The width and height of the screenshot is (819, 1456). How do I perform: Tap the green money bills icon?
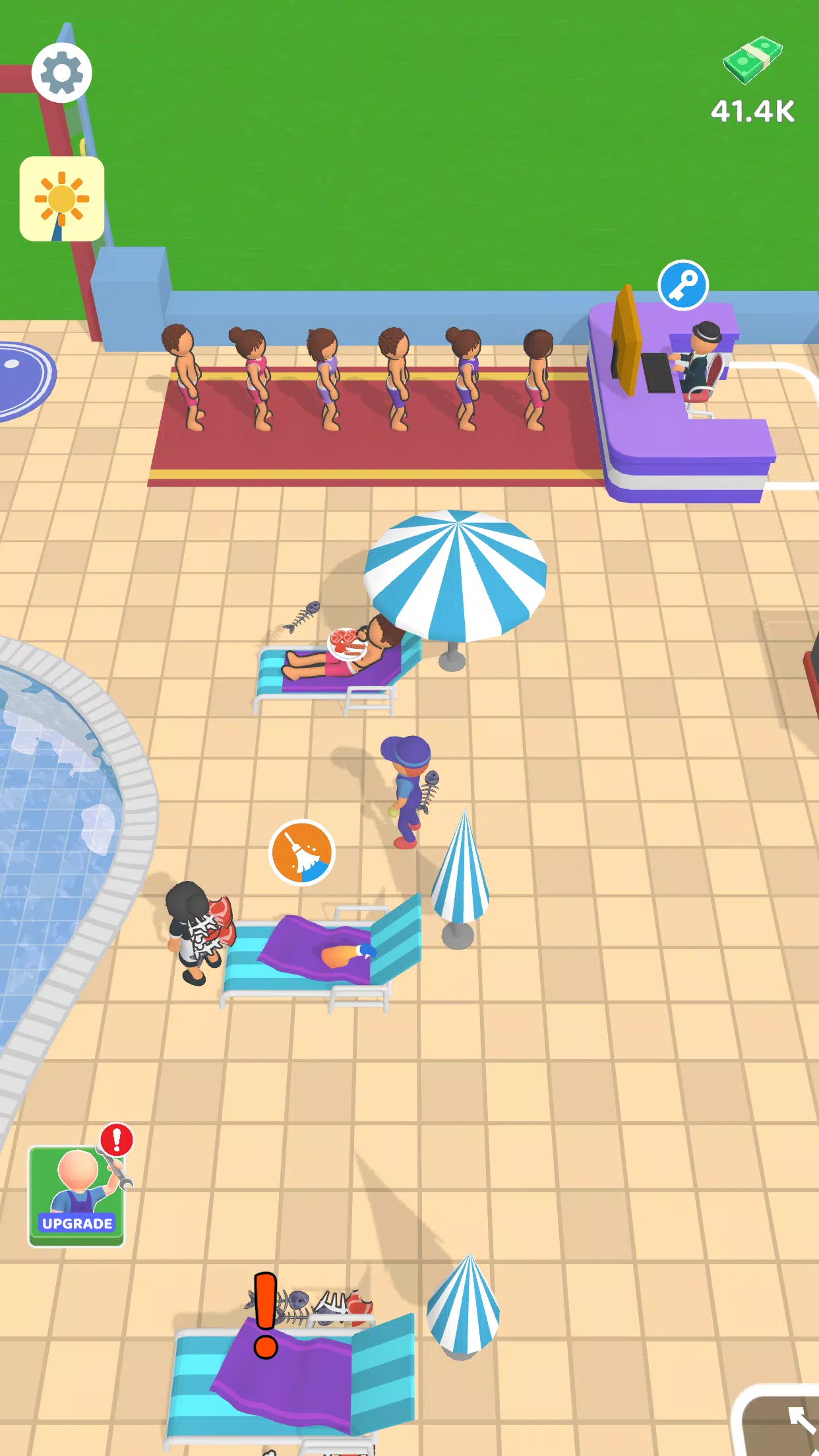click(x=752, y=59)
